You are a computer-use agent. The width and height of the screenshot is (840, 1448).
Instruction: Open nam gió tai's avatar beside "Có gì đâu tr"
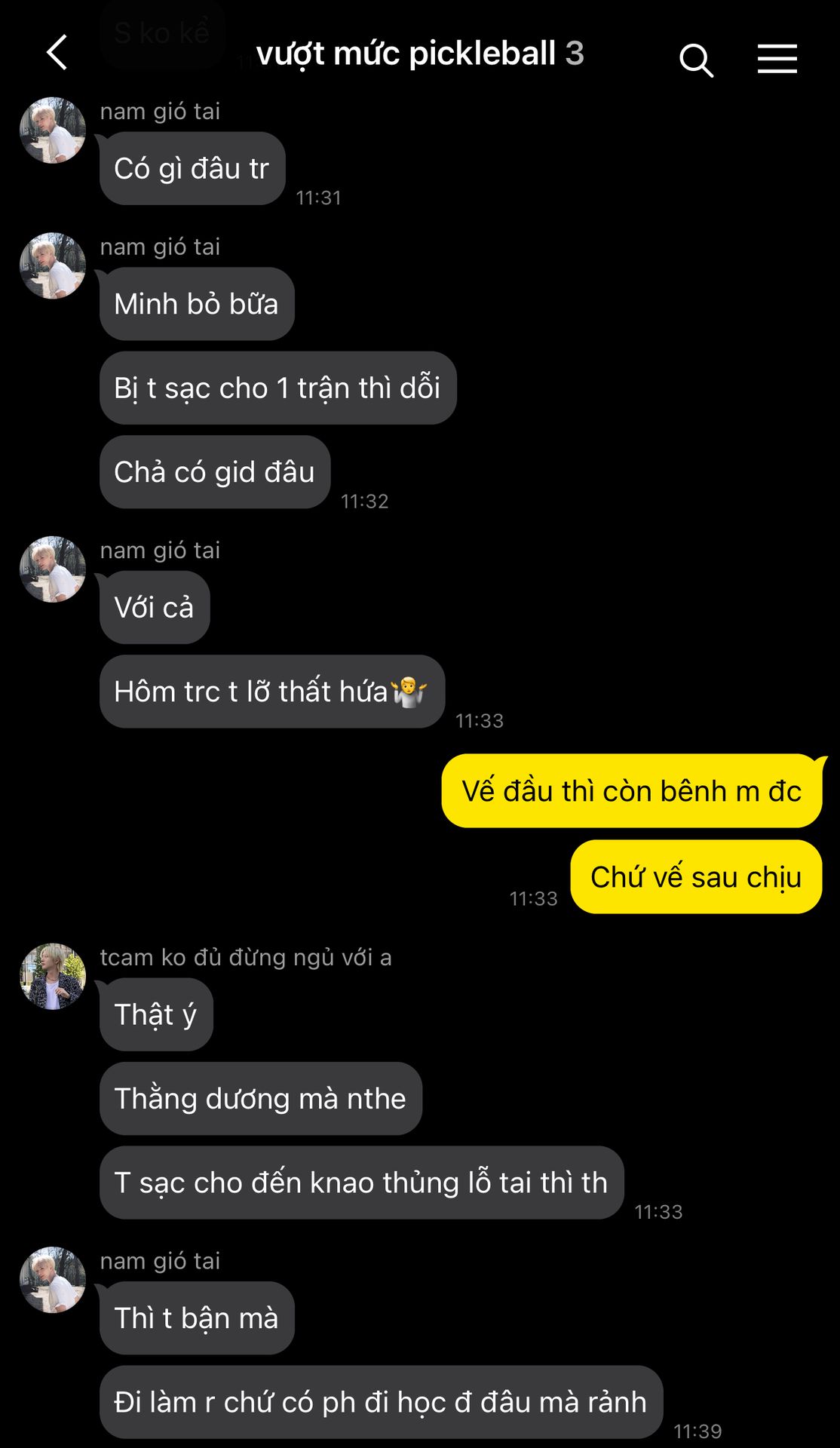53,130
